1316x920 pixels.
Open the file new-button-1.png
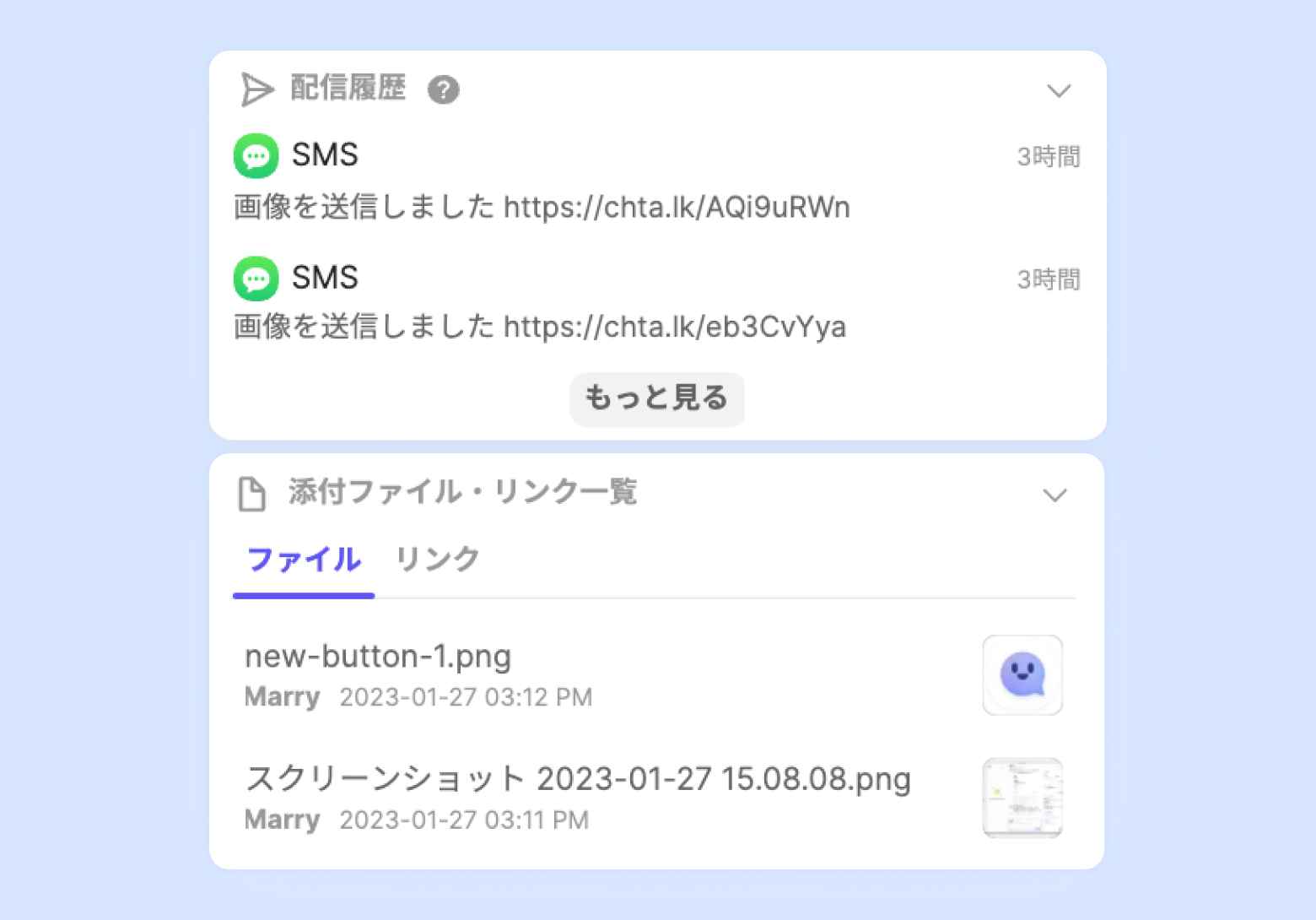pos(378,657)
